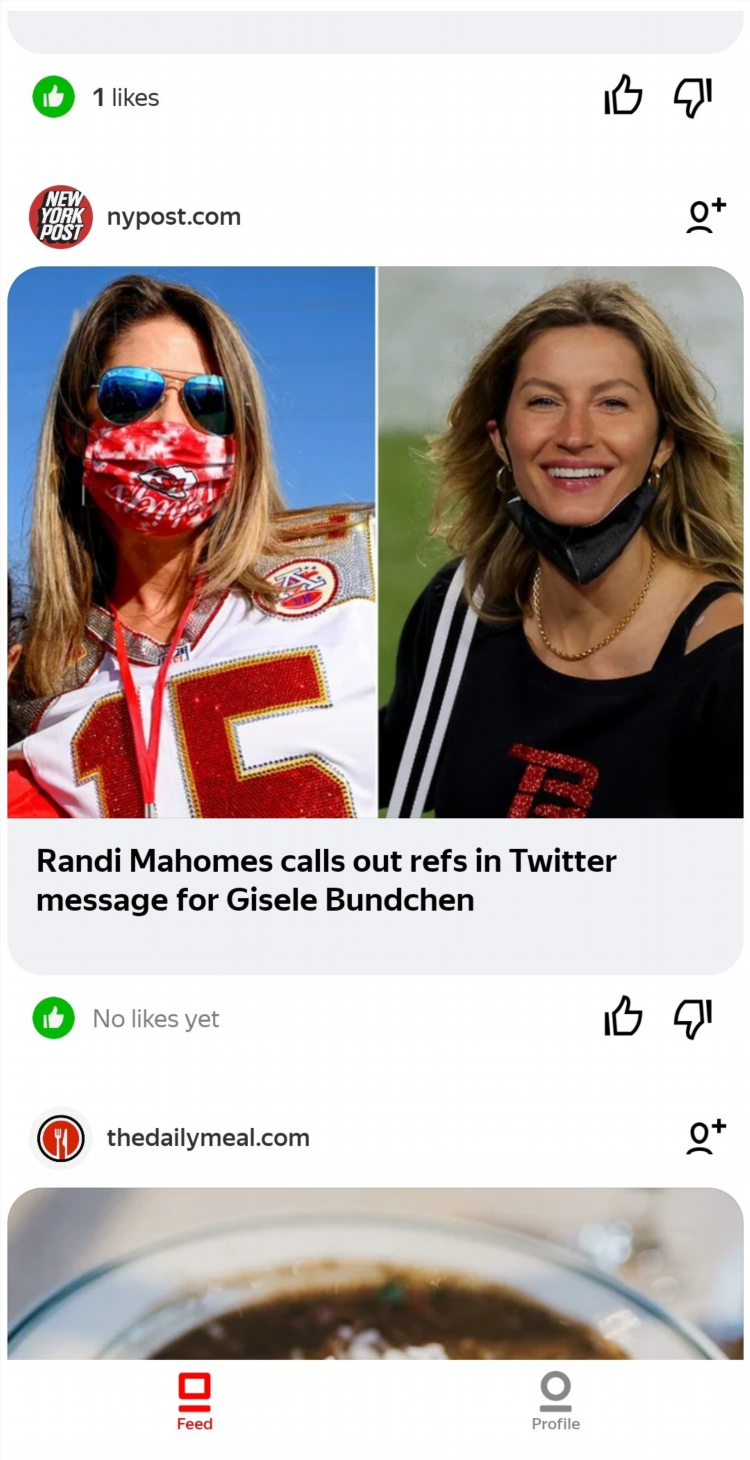Screen dimensions: 750x1460
Task: Like the Randi Mahomes article
Action: [x=622, y=1017]
